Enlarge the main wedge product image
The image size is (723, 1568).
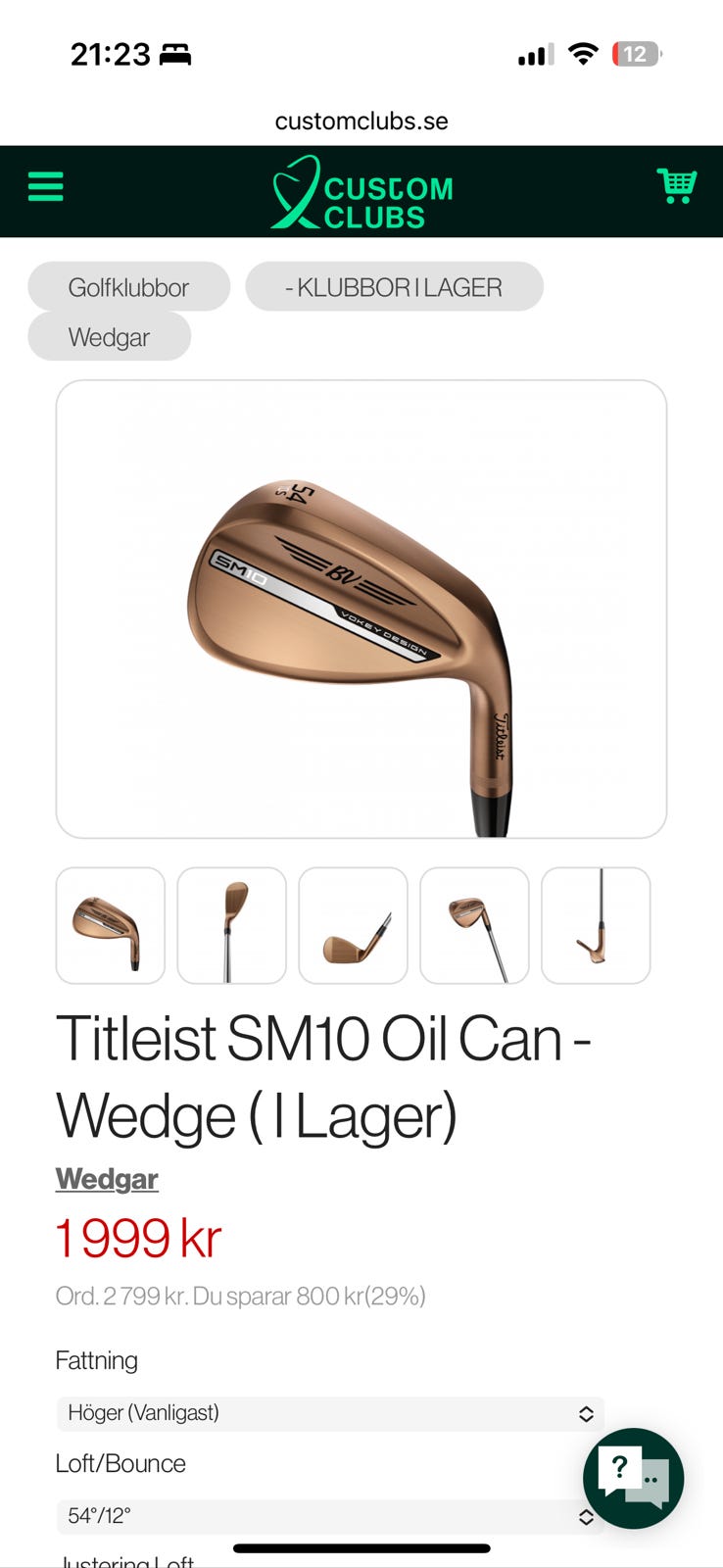(x=361, y=609)
